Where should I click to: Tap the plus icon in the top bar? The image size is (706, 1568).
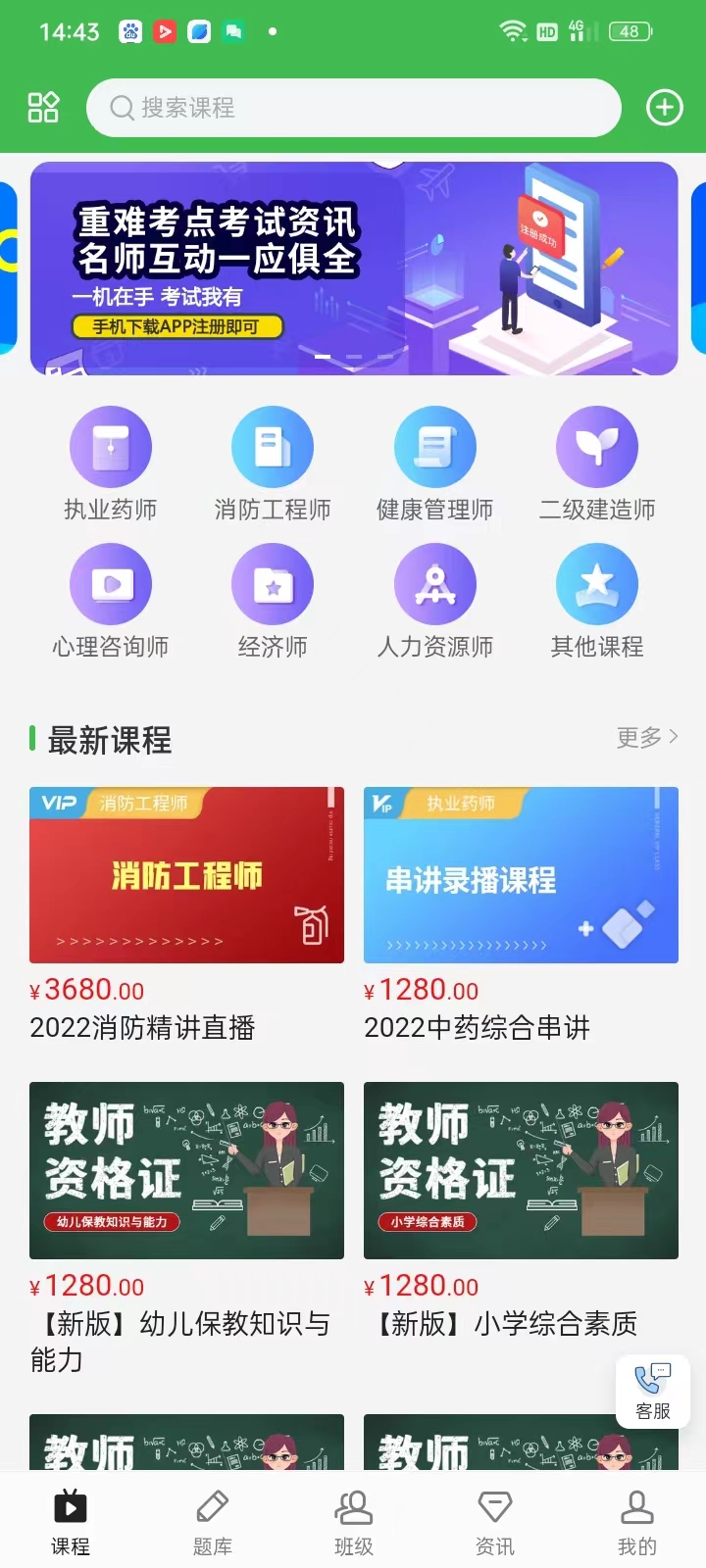(x=665, y=108)
